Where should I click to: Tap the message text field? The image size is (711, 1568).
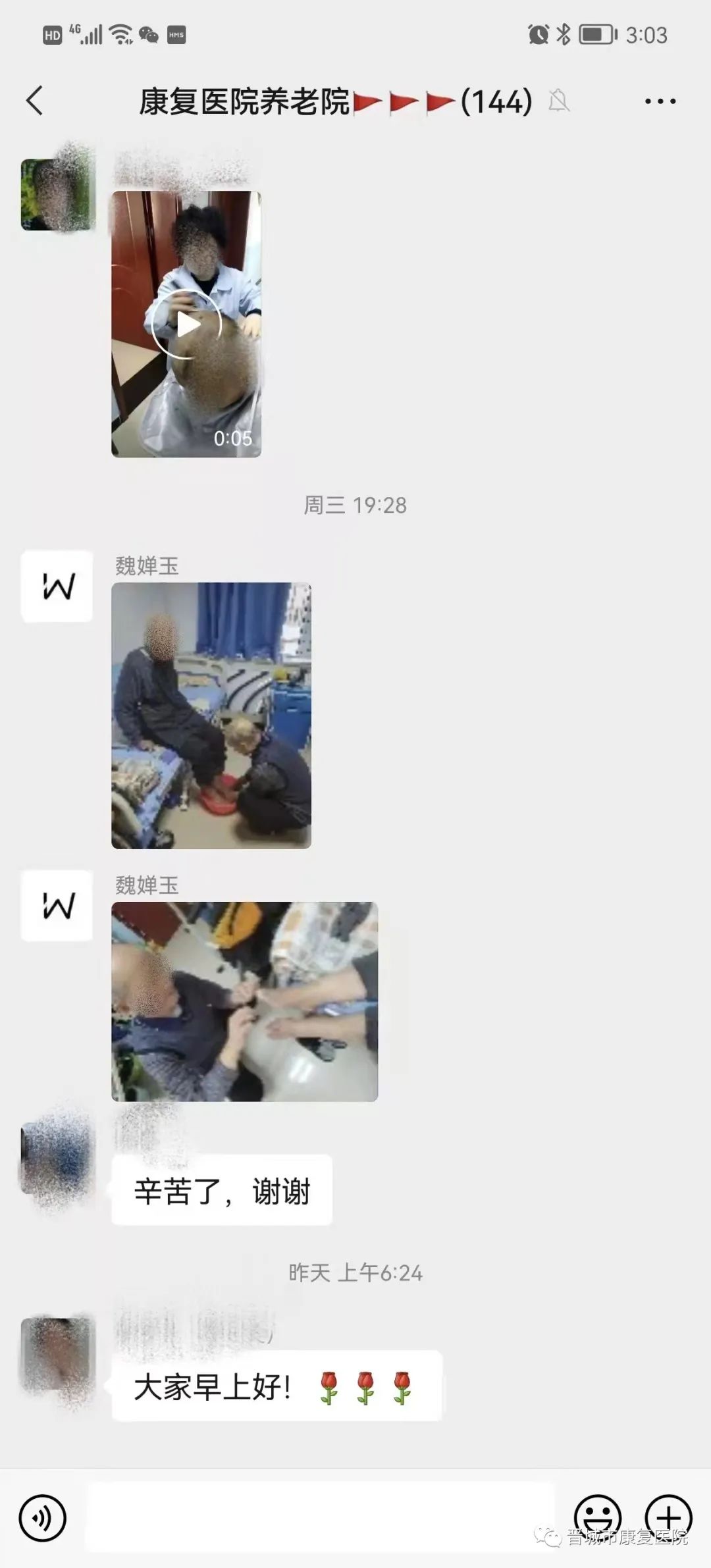pos(323,1518)
